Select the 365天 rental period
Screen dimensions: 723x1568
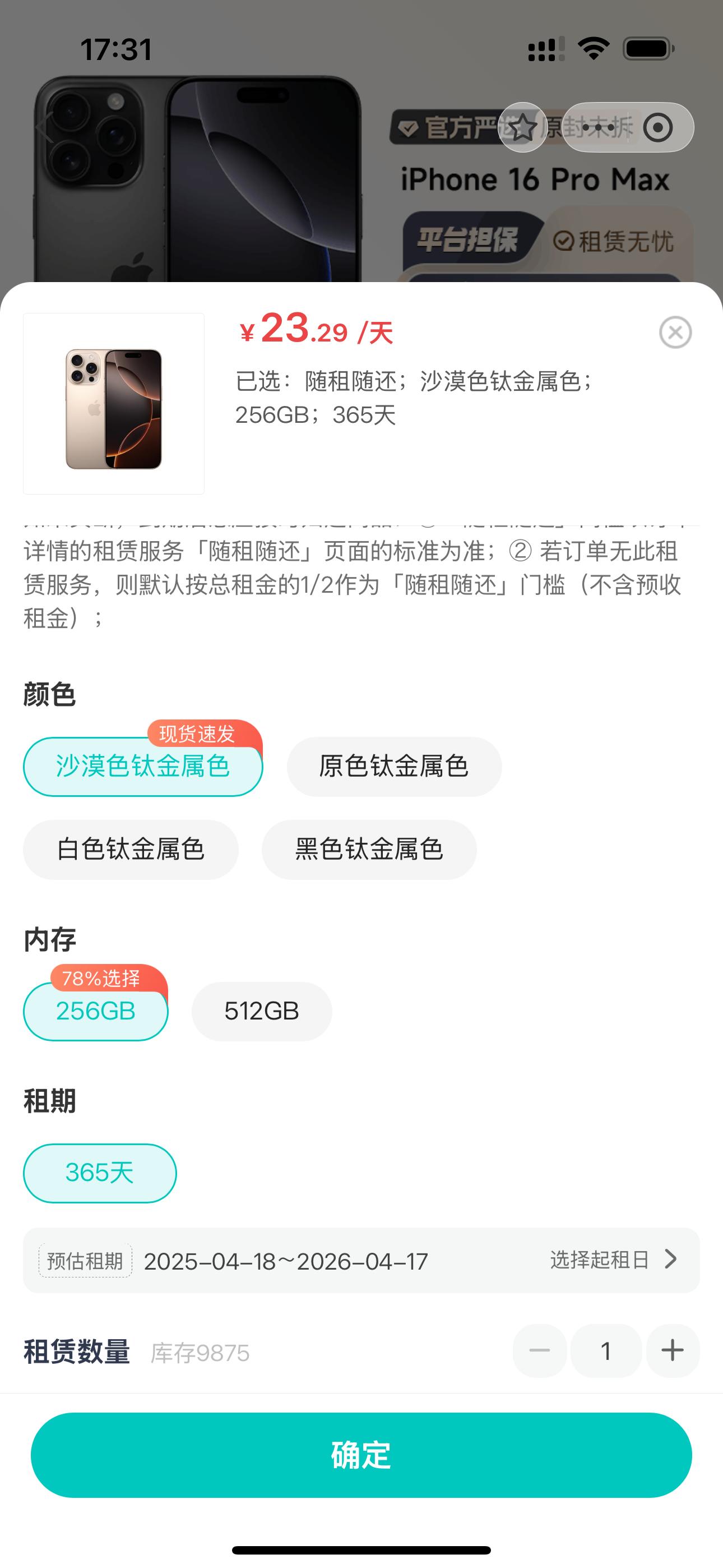100,1173
